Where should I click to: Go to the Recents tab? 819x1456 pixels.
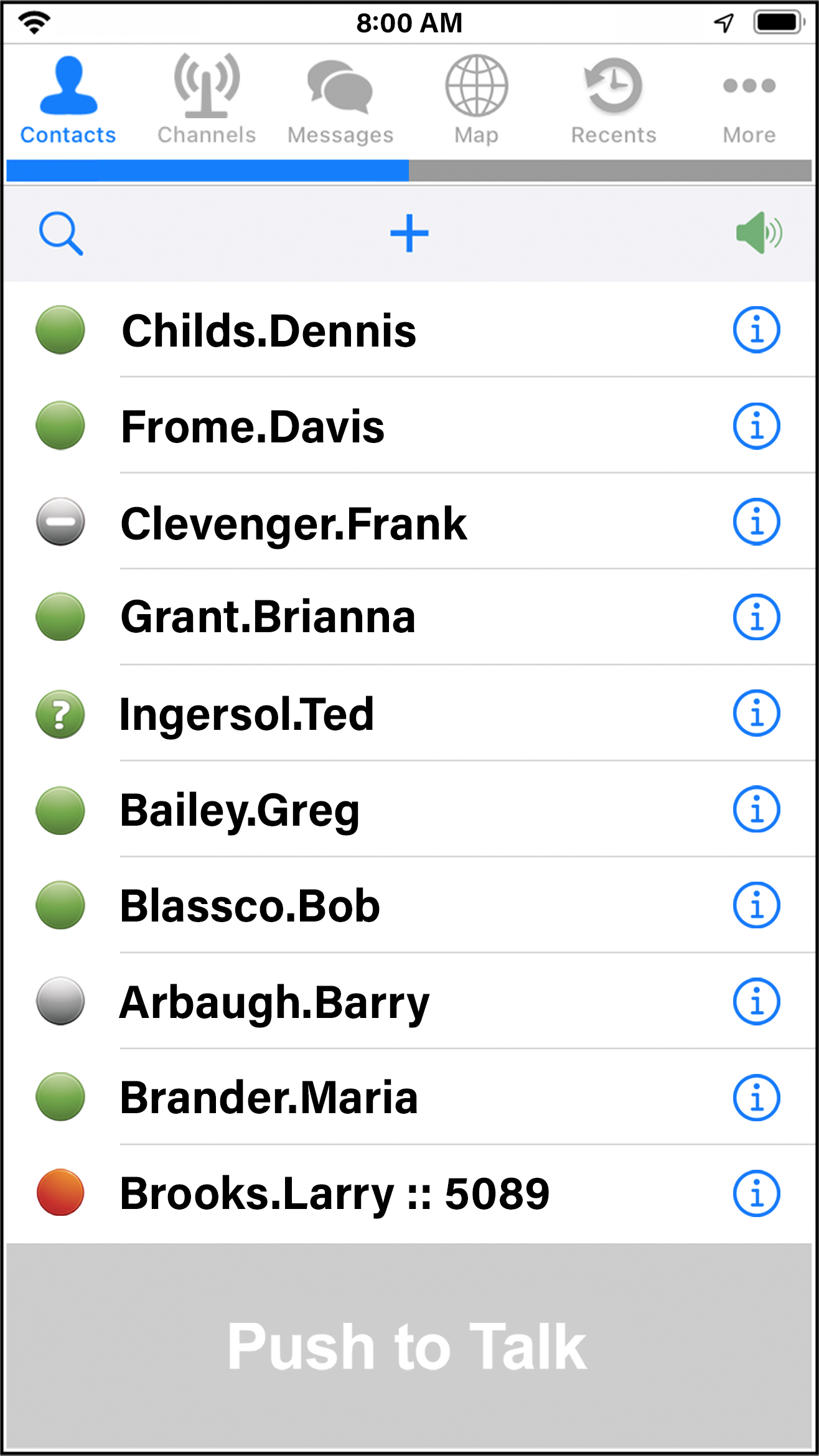(614, 100)
